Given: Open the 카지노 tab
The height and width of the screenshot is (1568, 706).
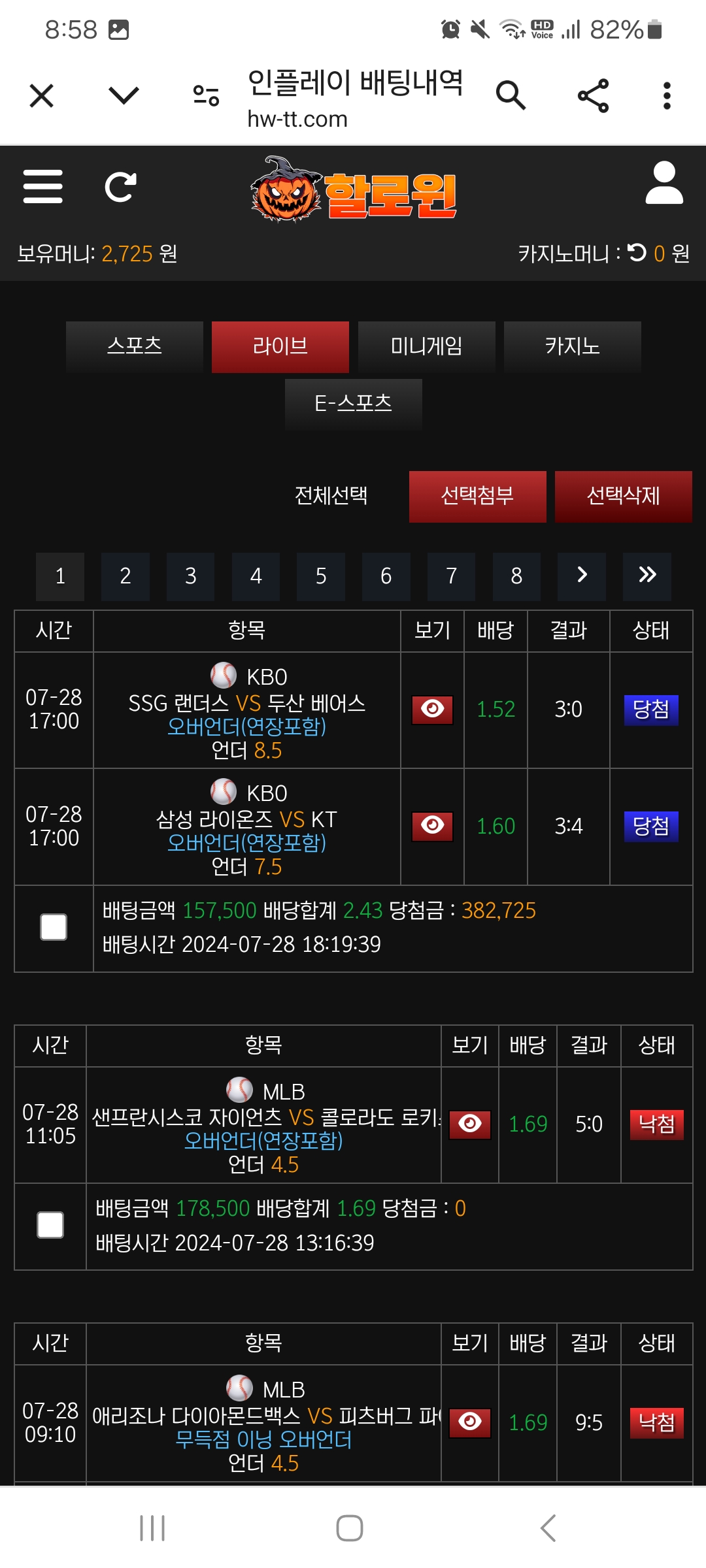Looking at the screenshot, I should (x=573, y=346).
